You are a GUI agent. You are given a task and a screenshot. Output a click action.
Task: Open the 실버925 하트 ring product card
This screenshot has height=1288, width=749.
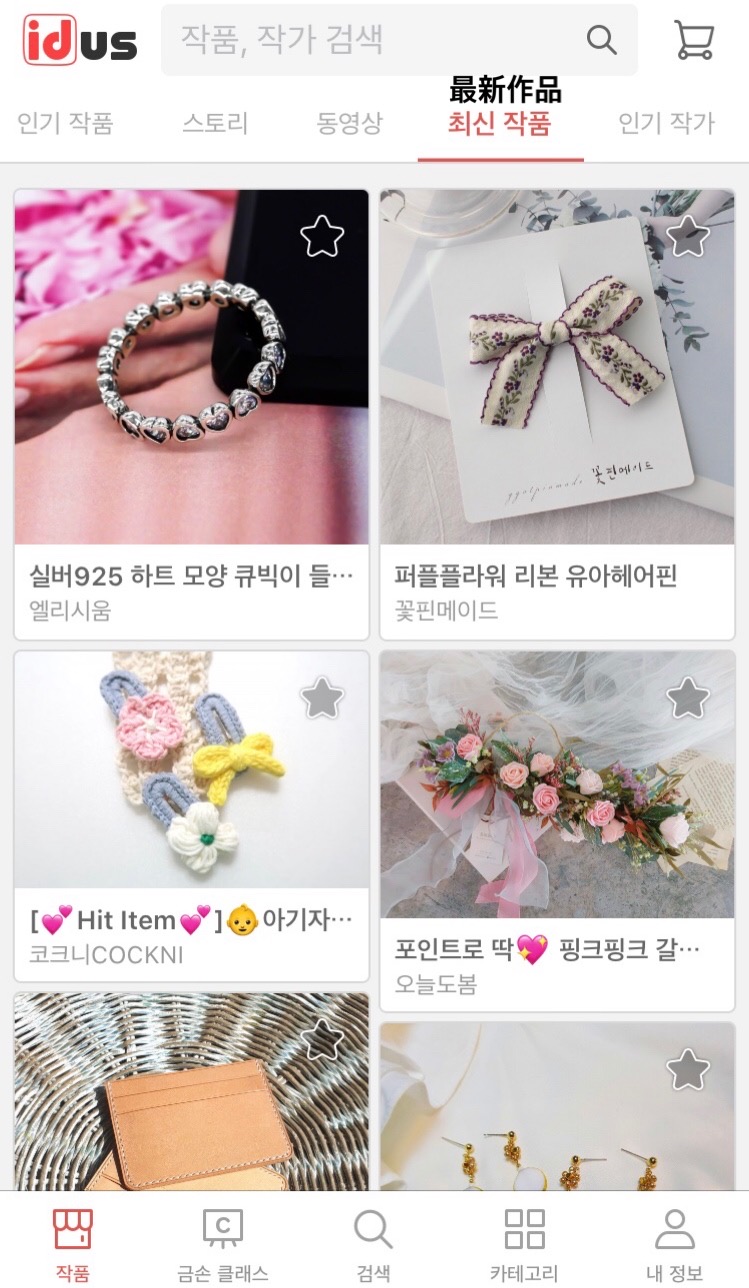coord(192,414)
